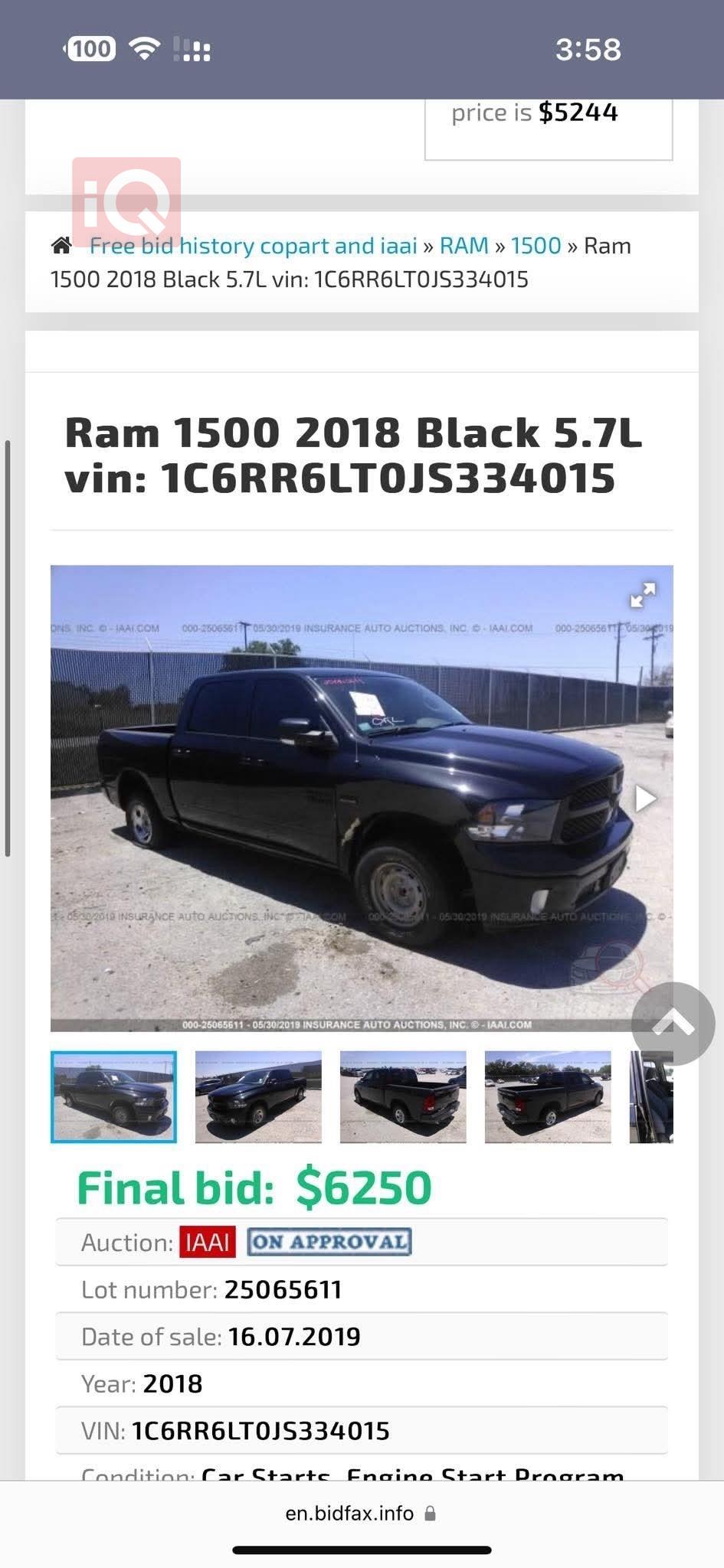724x1568 pixels.
Task: Show the next photo with right arrow
Action: tap(645, 799)
